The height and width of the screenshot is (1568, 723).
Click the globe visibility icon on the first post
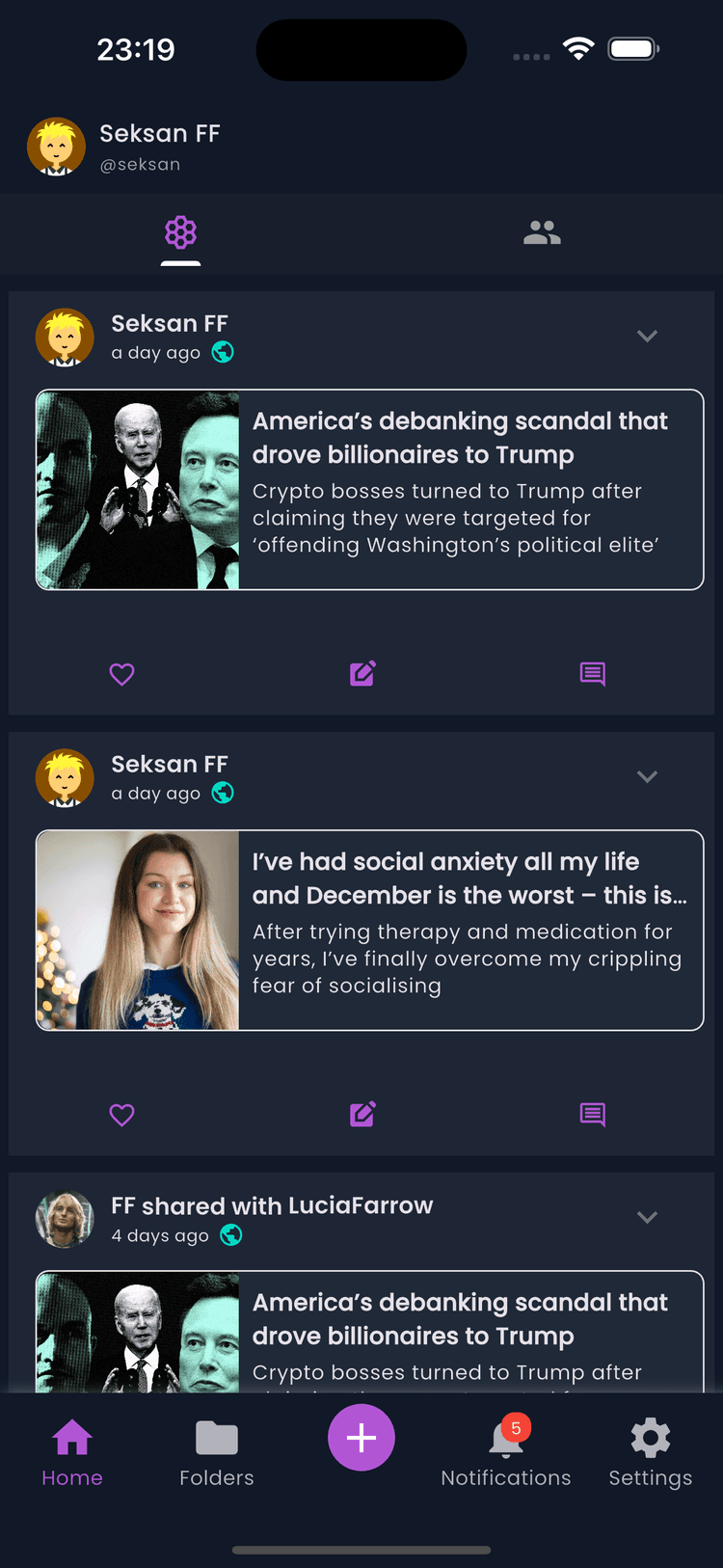223,352
